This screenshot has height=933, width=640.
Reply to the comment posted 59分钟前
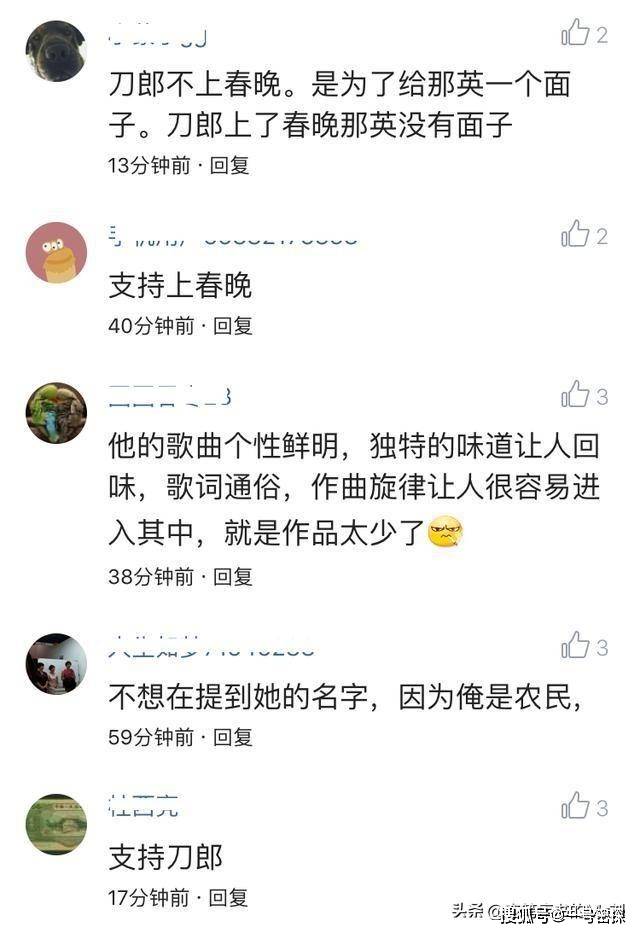[232, 738]
